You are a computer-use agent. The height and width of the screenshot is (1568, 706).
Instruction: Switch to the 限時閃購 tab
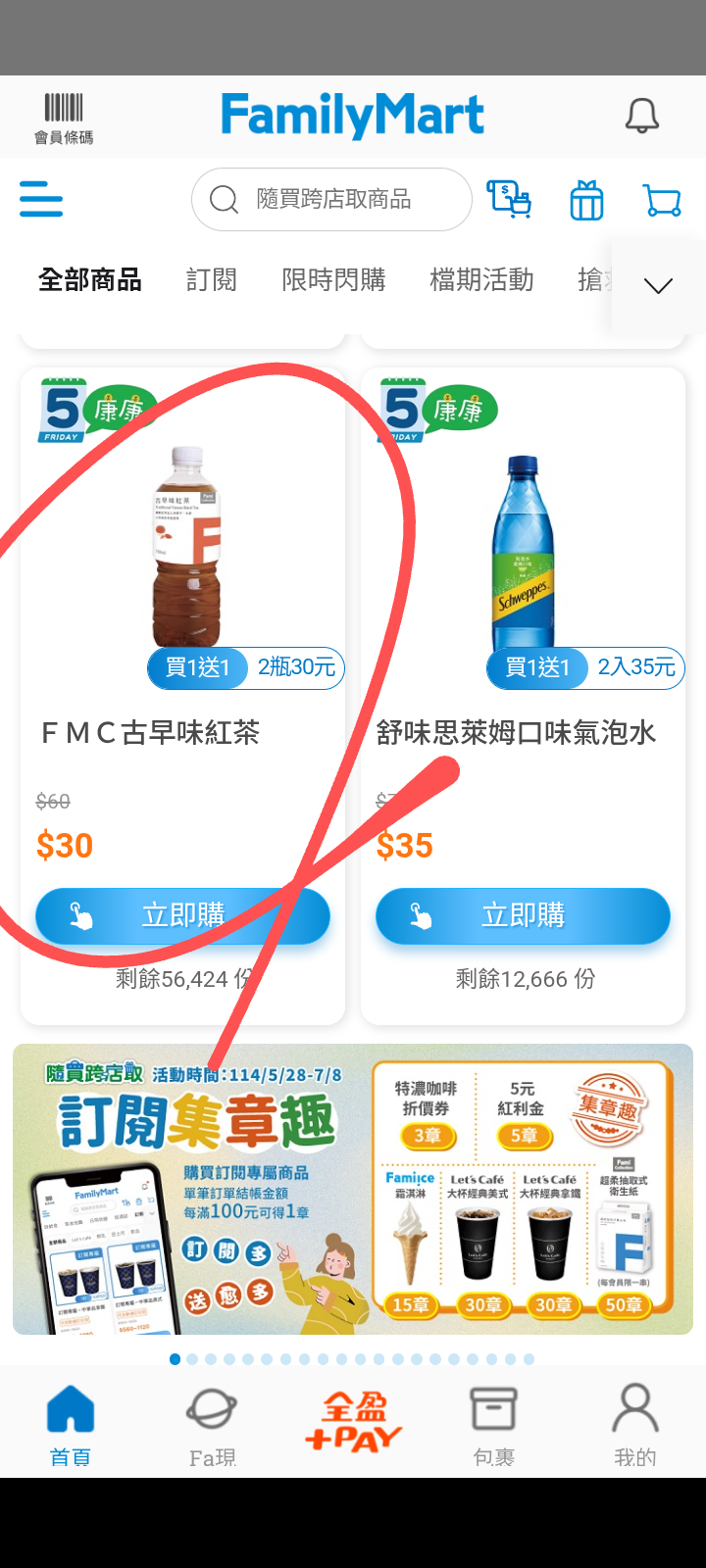333,280
